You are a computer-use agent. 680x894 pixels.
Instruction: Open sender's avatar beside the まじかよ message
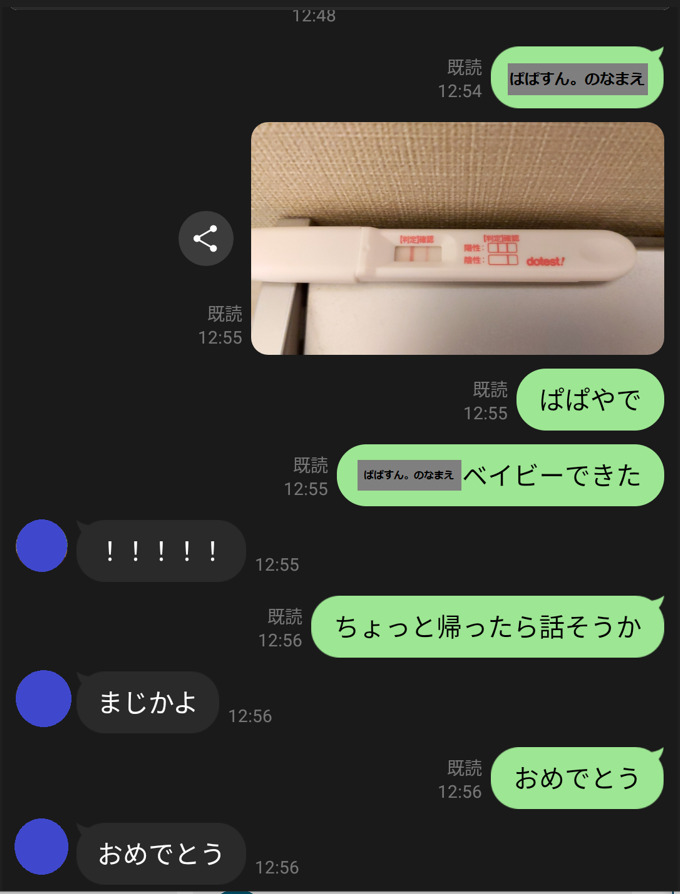click(x=43, y=699)
